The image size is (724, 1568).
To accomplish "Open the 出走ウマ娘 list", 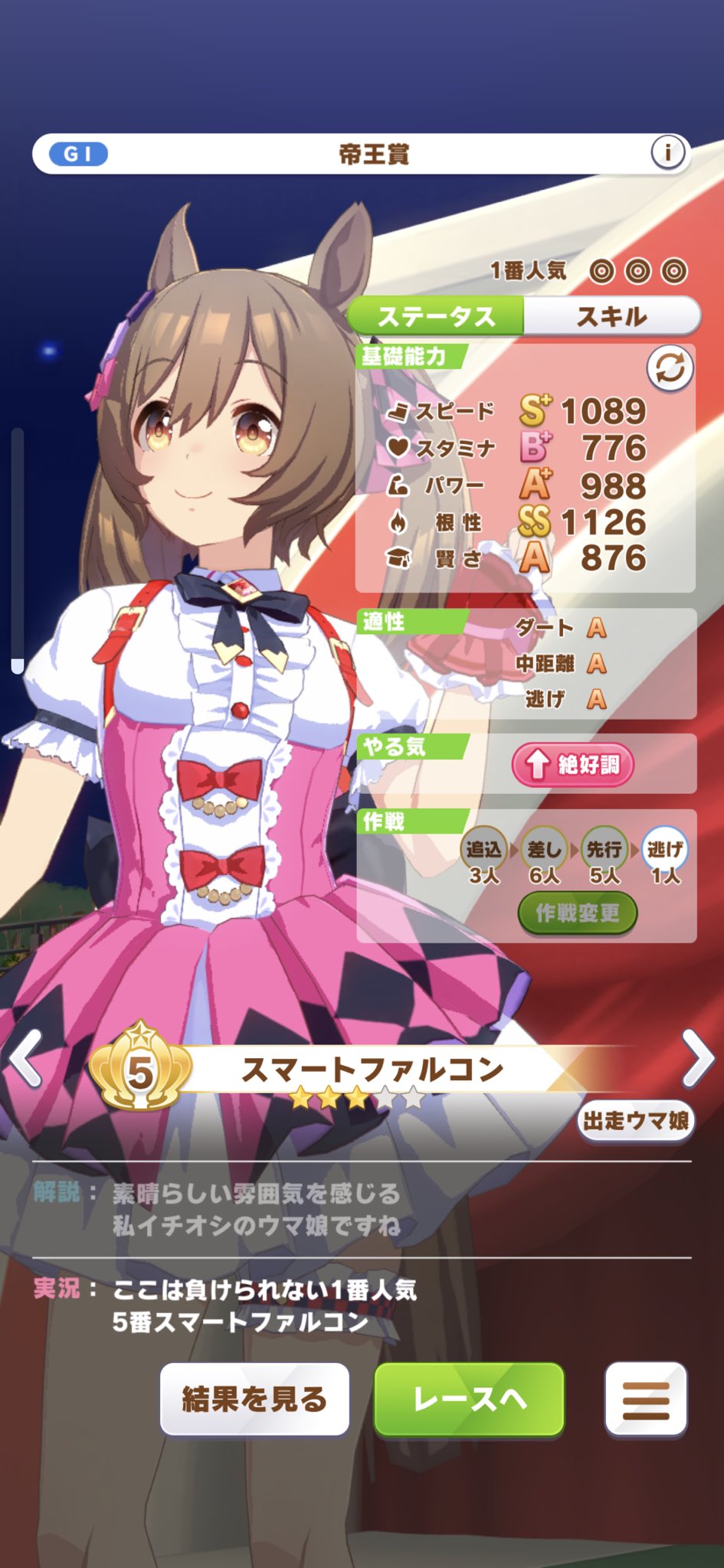I will [635, 1121].
